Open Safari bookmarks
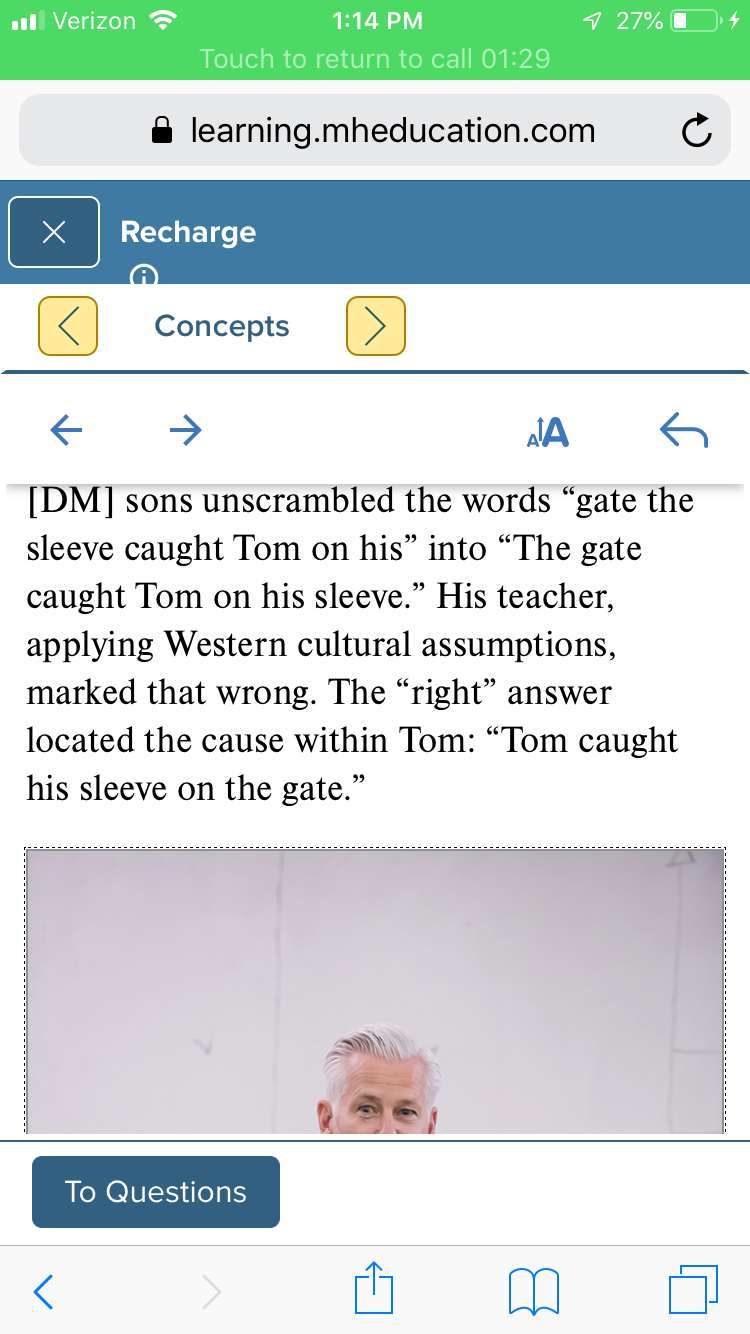The width and height of the screenshot is (750, 1334). 534,1291
